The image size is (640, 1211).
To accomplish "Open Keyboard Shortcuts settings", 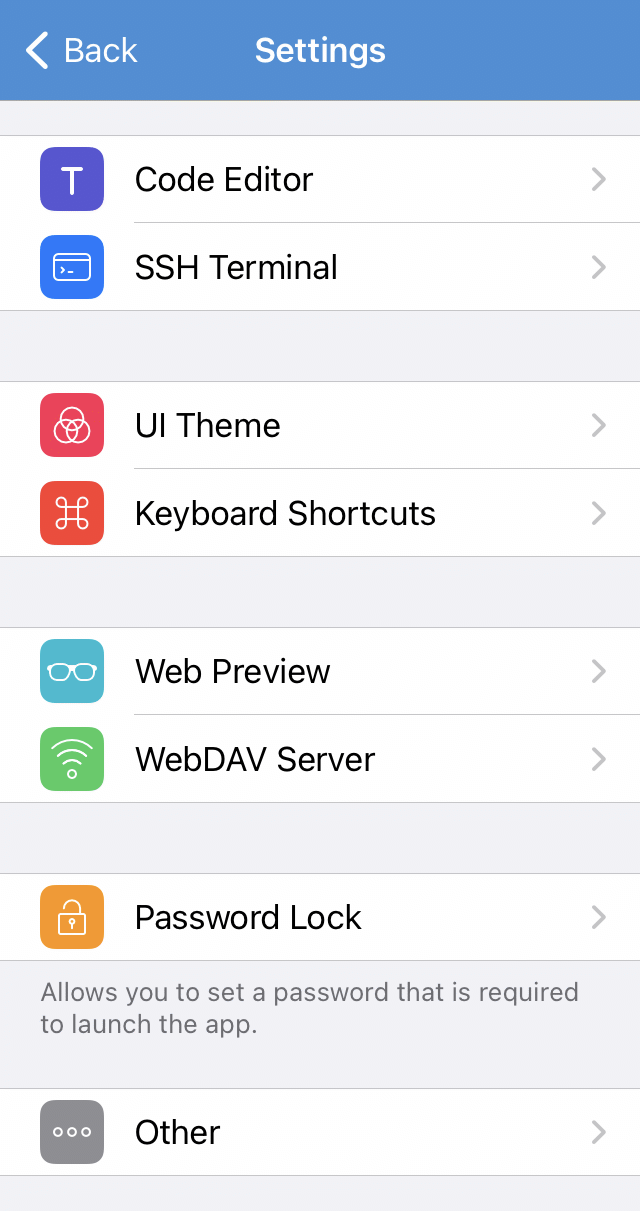I will point(320,513).
